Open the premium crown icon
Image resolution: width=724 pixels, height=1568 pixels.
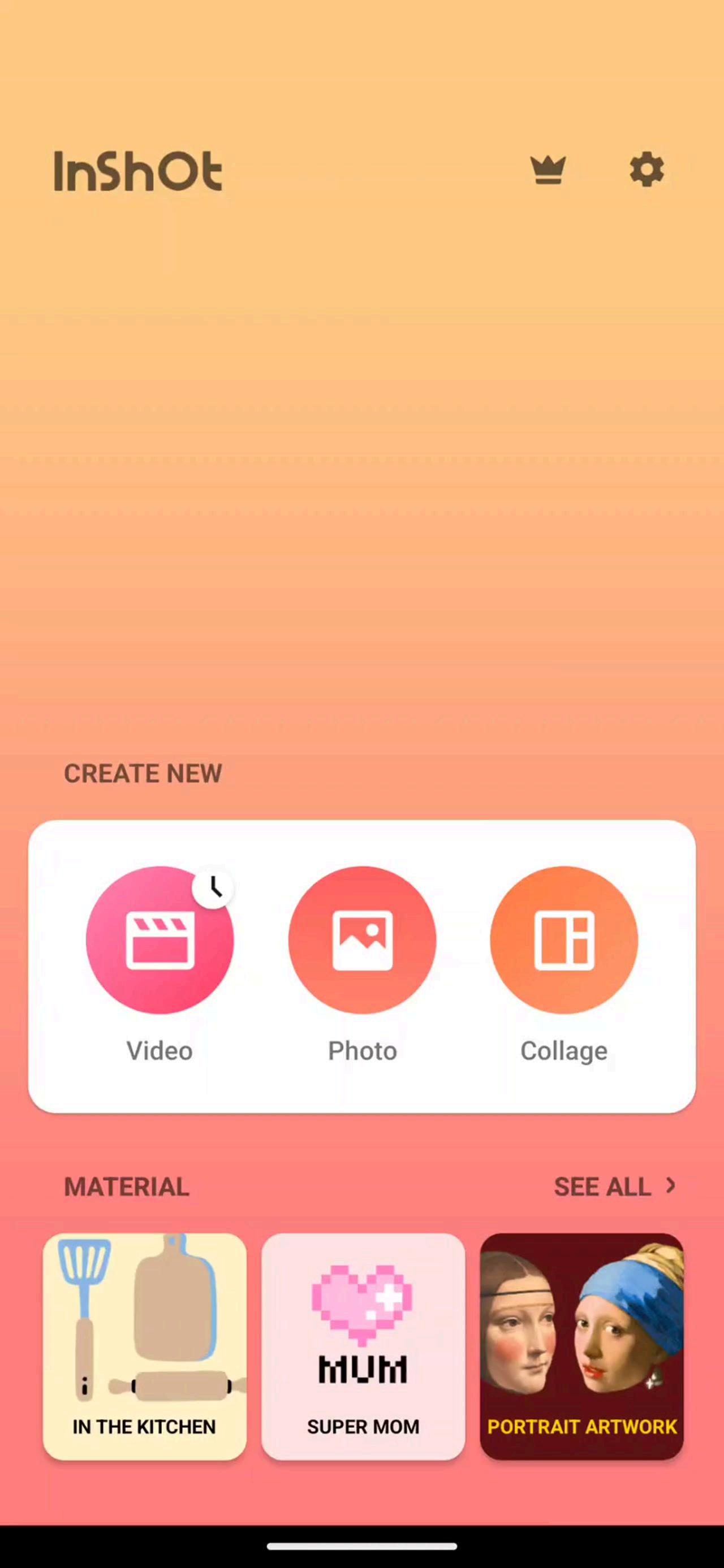548,170
